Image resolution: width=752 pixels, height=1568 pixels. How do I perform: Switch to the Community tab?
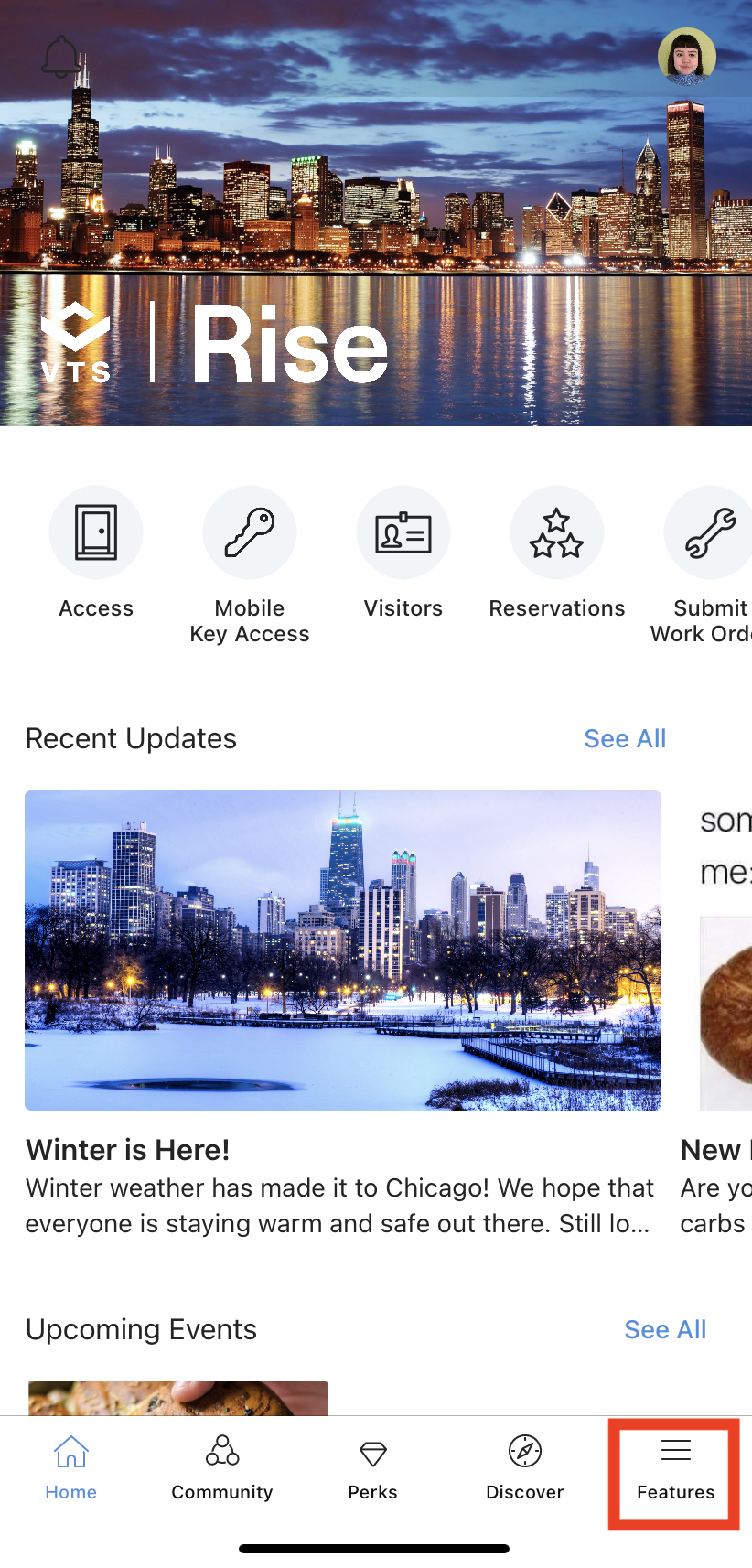(222, 1468)
